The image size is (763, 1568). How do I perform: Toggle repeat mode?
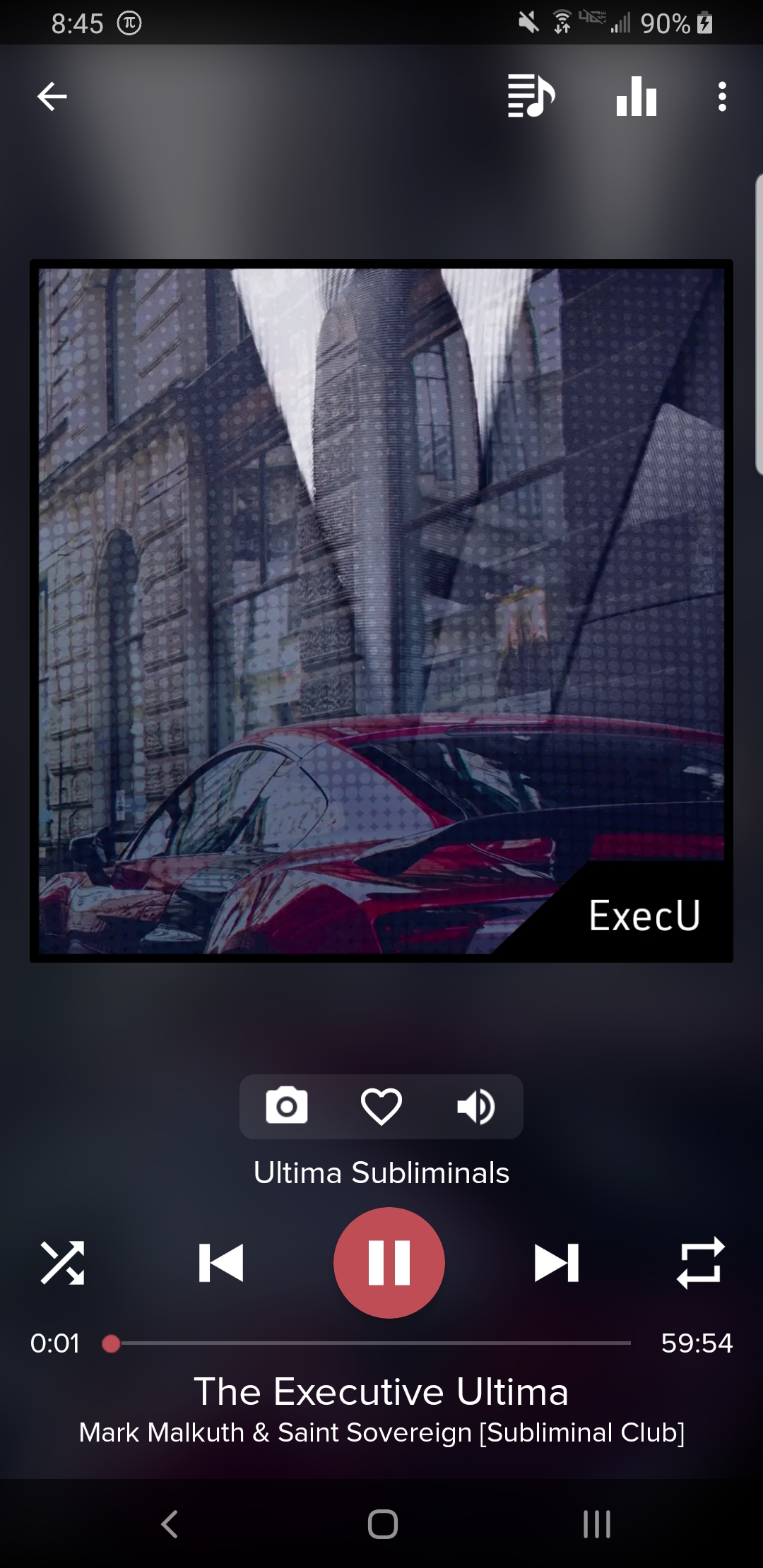click(x=700, y=1263)
